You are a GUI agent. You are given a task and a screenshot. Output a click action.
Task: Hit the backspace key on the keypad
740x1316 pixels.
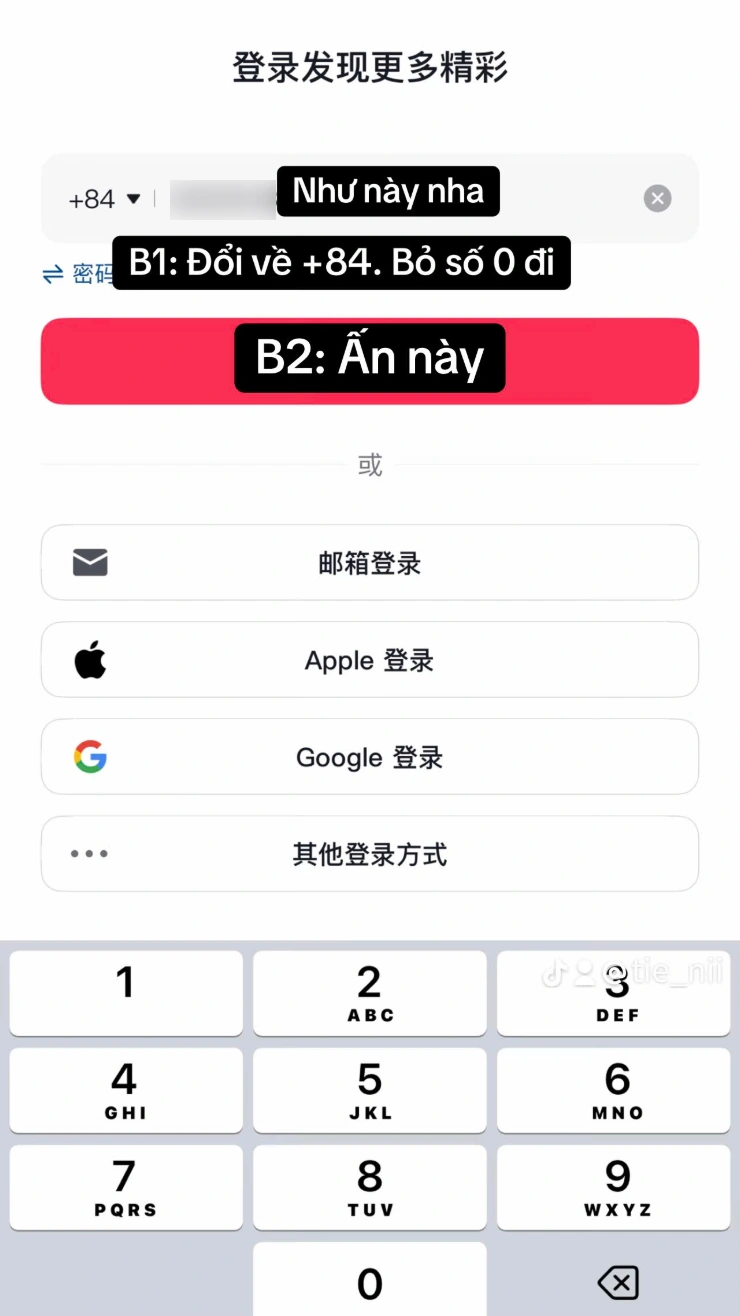(x=615, y=1282)
